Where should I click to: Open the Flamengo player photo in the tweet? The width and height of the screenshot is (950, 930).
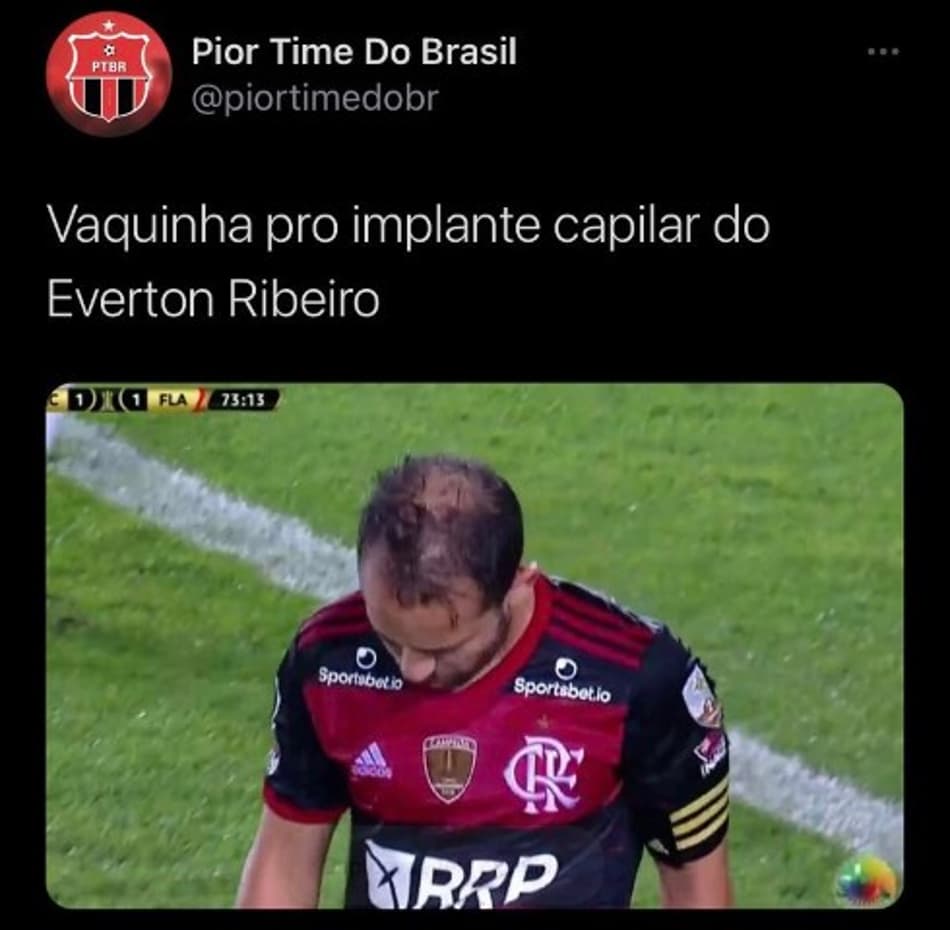pyautogui.click(x=474, y=646)
